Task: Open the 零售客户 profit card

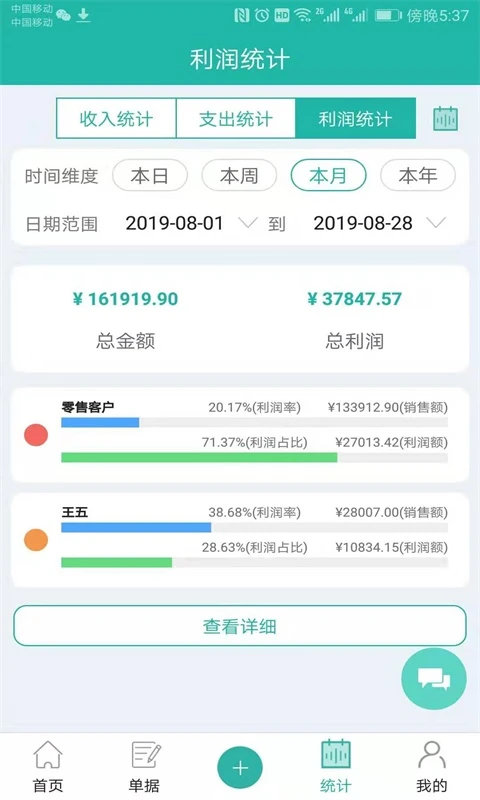Action: pyautogui.click(x=240, y=435)
